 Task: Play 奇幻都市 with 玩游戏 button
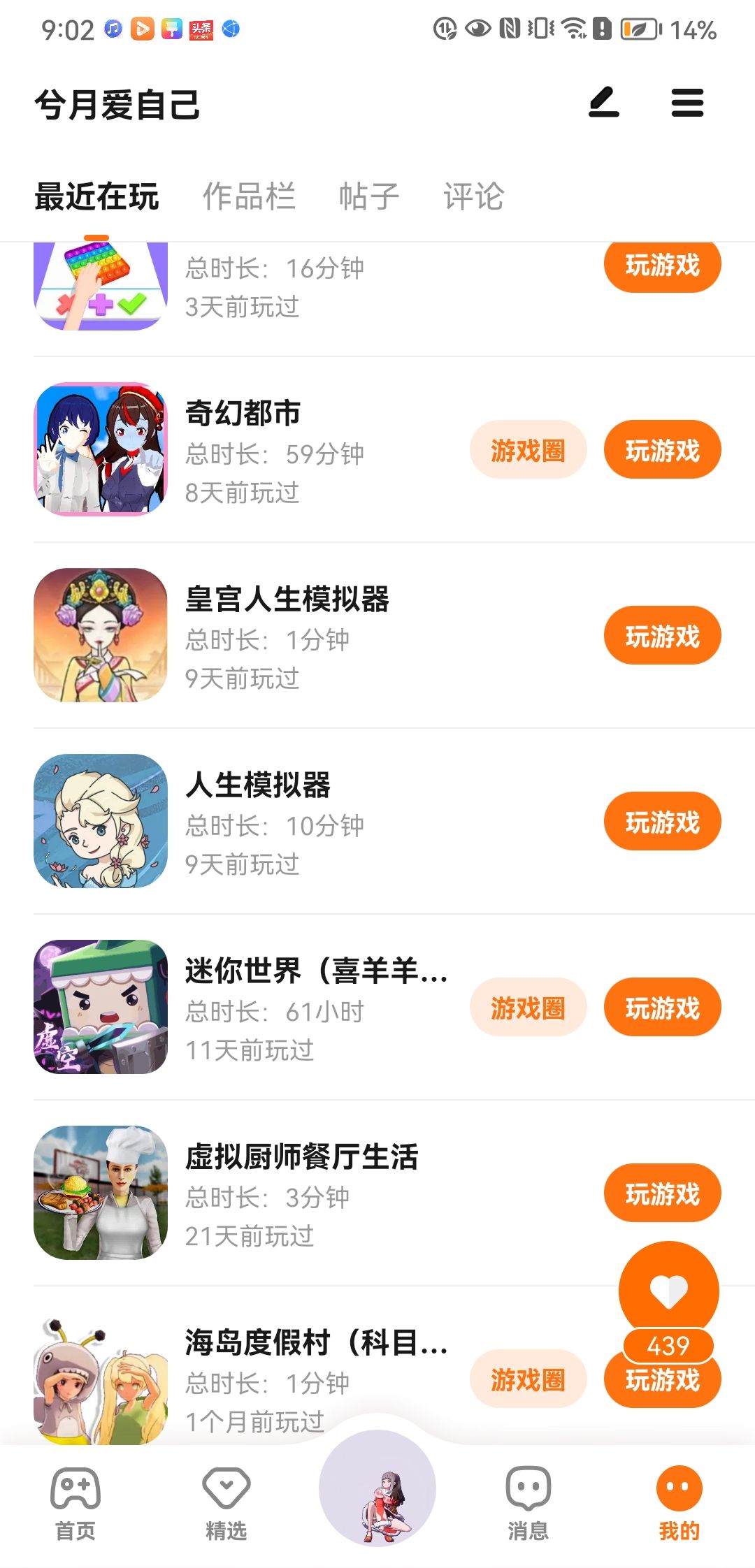coord(662,450)
